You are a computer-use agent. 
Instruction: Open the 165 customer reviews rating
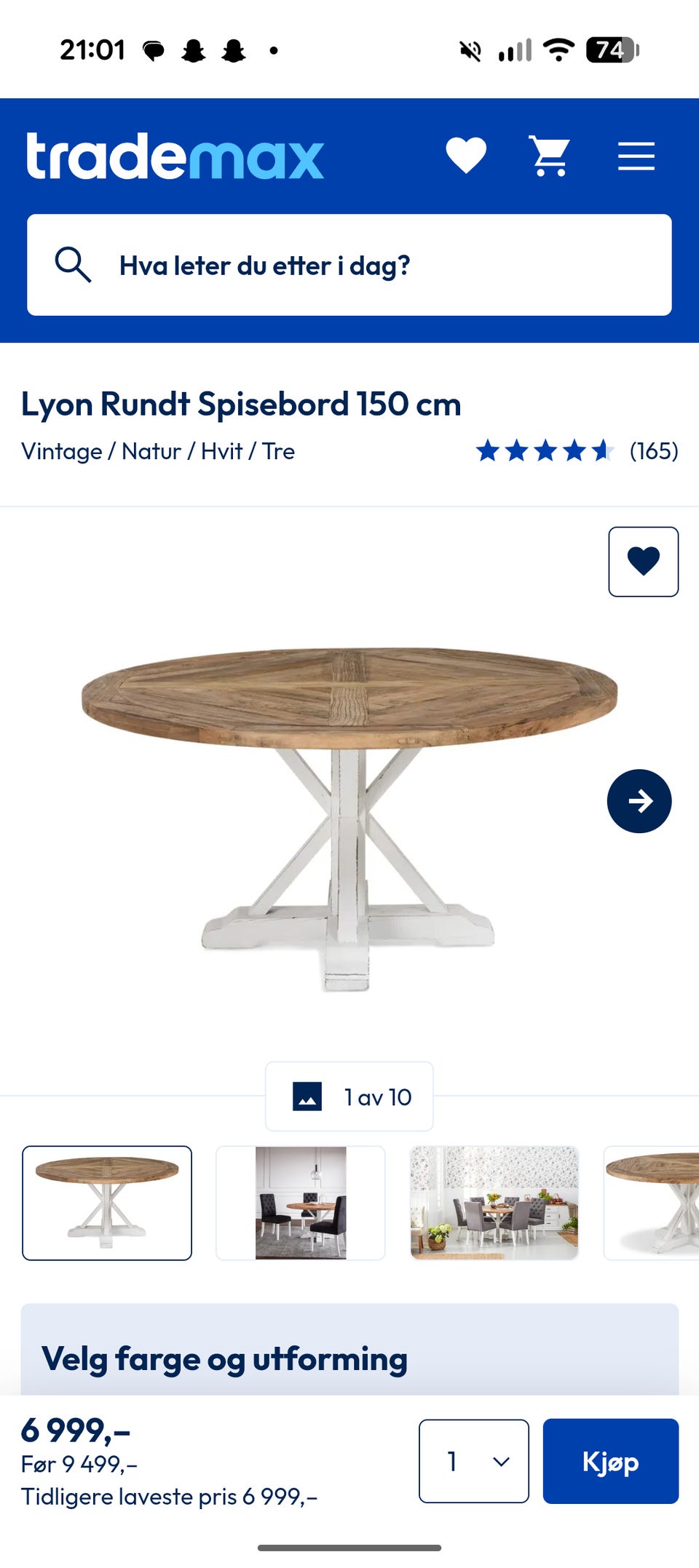pos(577,451)
